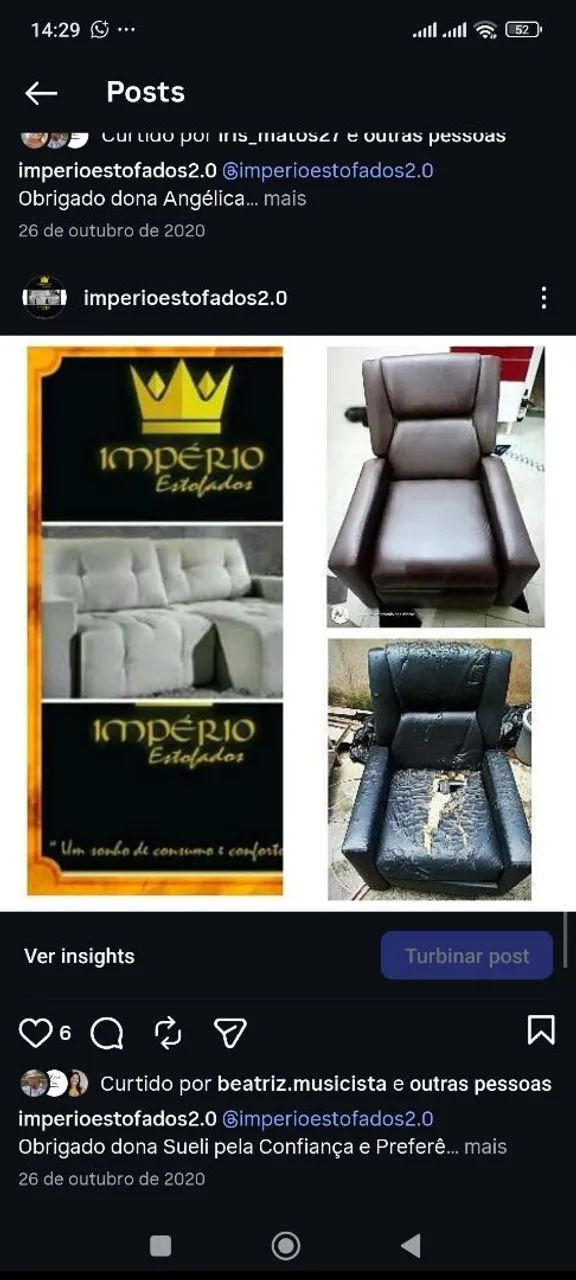This screenshot has width=576, height=1280.
Task: Expand the dona Sueli caption with mais
Action: [x=486, y=1146]
